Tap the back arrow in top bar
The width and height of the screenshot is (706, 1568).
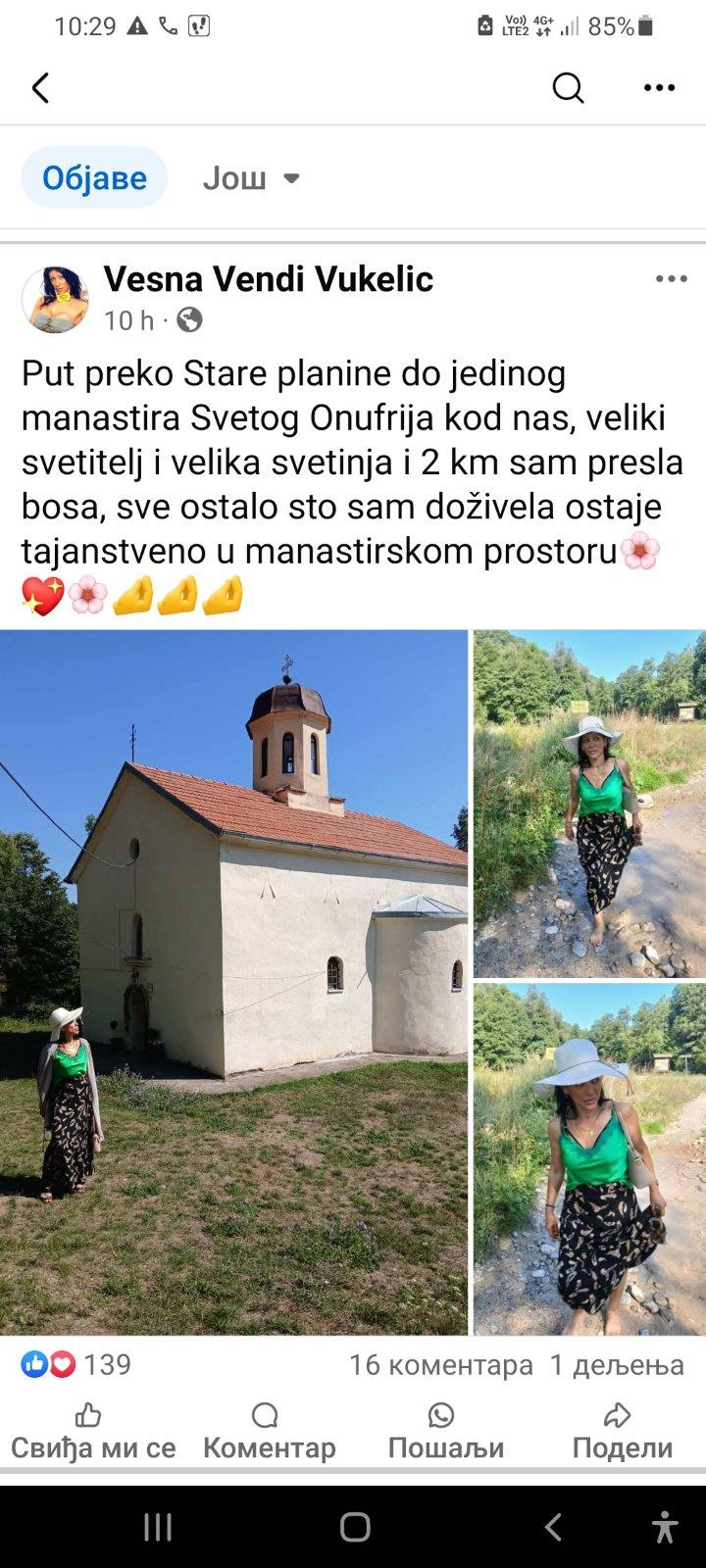click(40, 87)
